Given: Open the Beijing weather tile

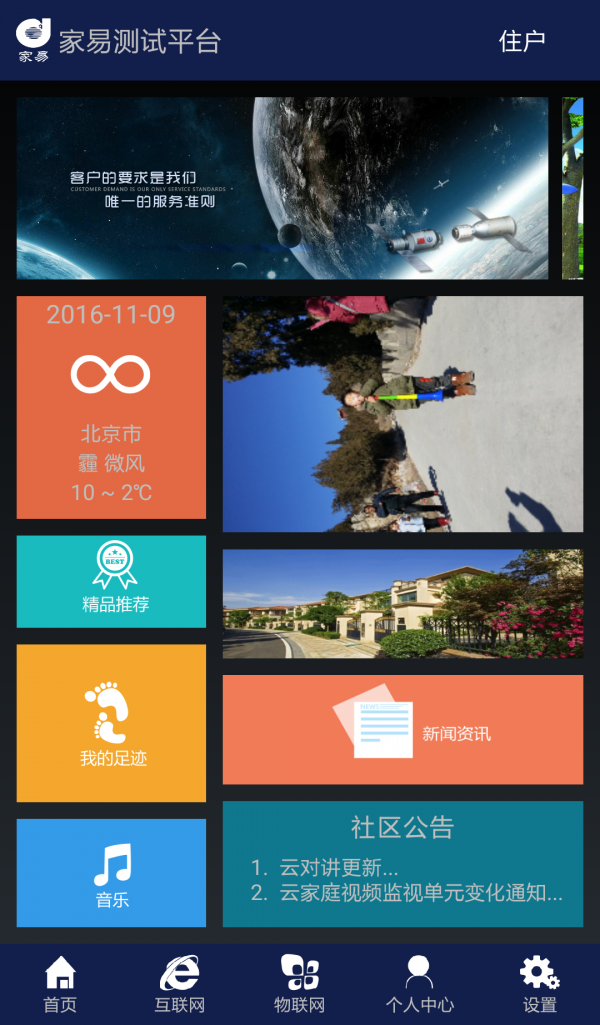Looking at the screenshot, I should (x=111, y=407).
